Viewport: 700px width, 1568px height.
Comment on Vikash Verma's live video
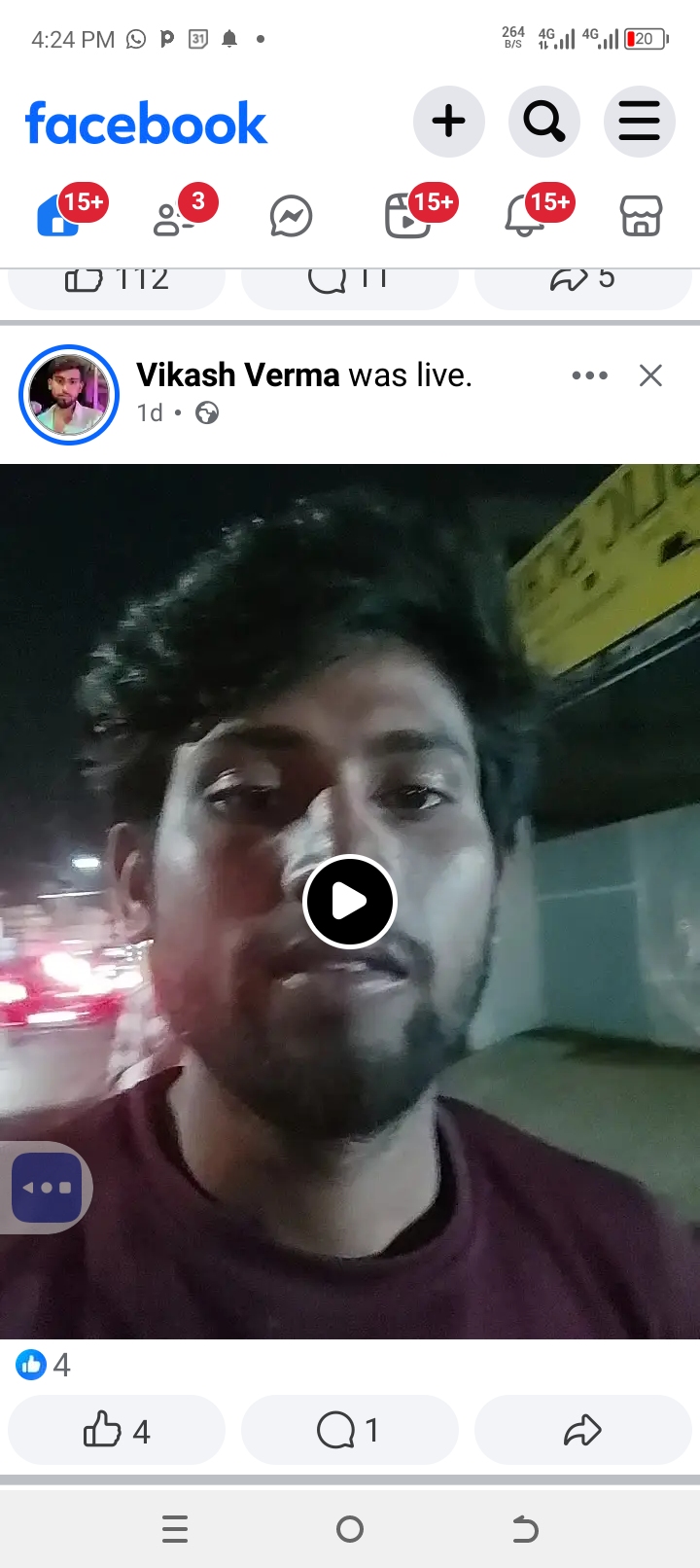[x=349, y=1430]
